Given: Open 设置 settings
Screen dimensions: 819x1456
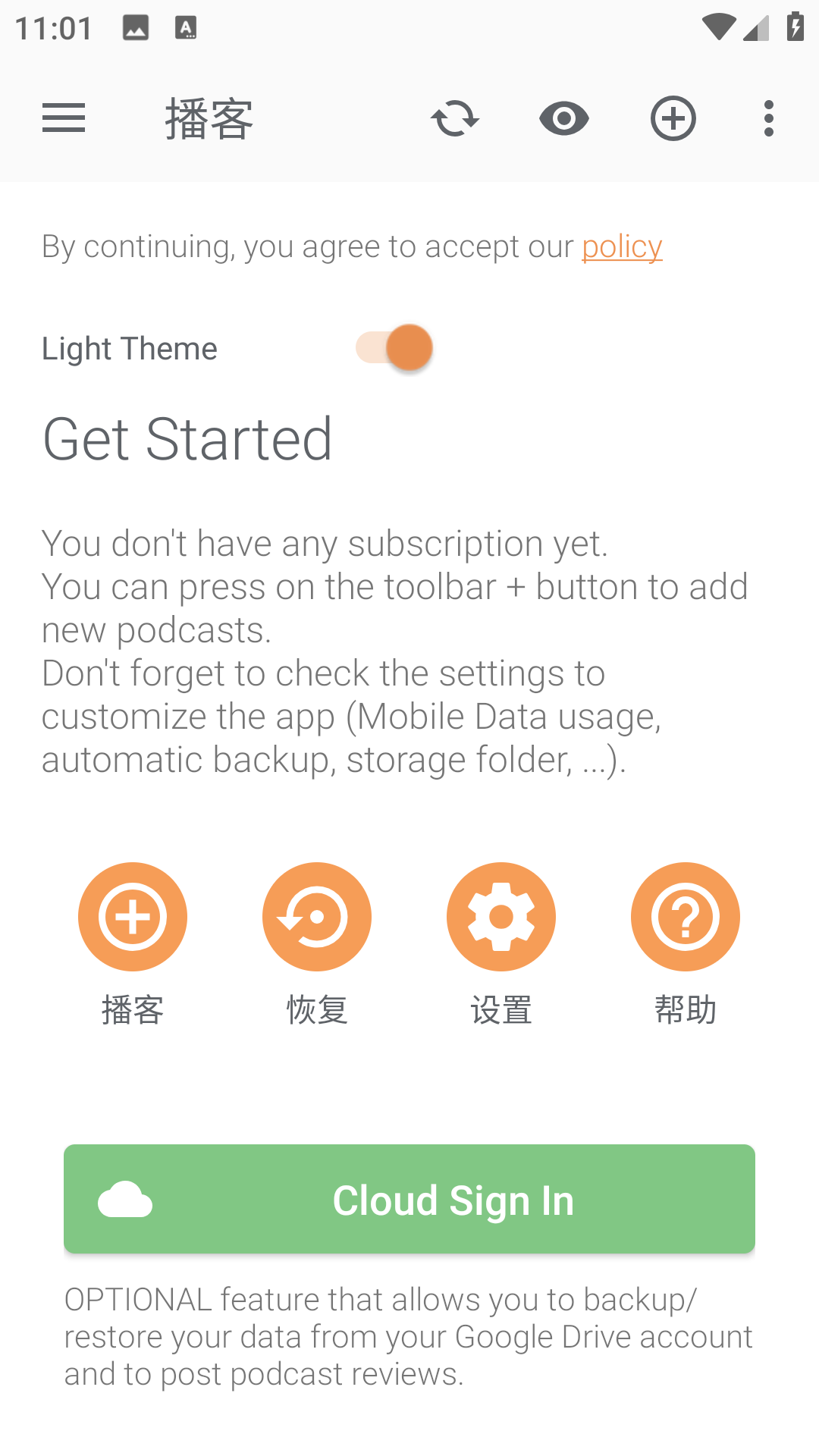Looking at the screenshot, I should coord(501,916).
